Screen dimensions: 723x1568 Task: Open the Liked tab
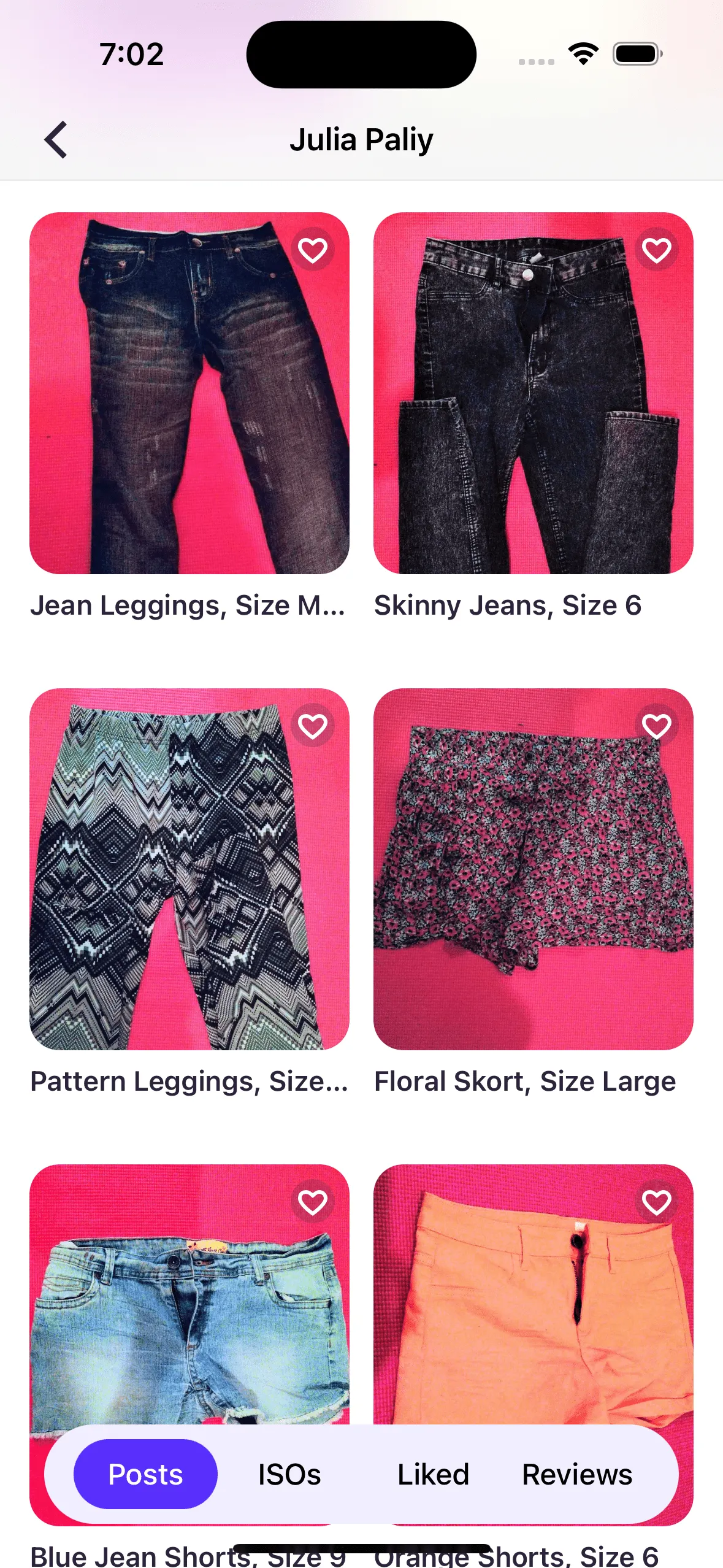tap(433, 1475)
